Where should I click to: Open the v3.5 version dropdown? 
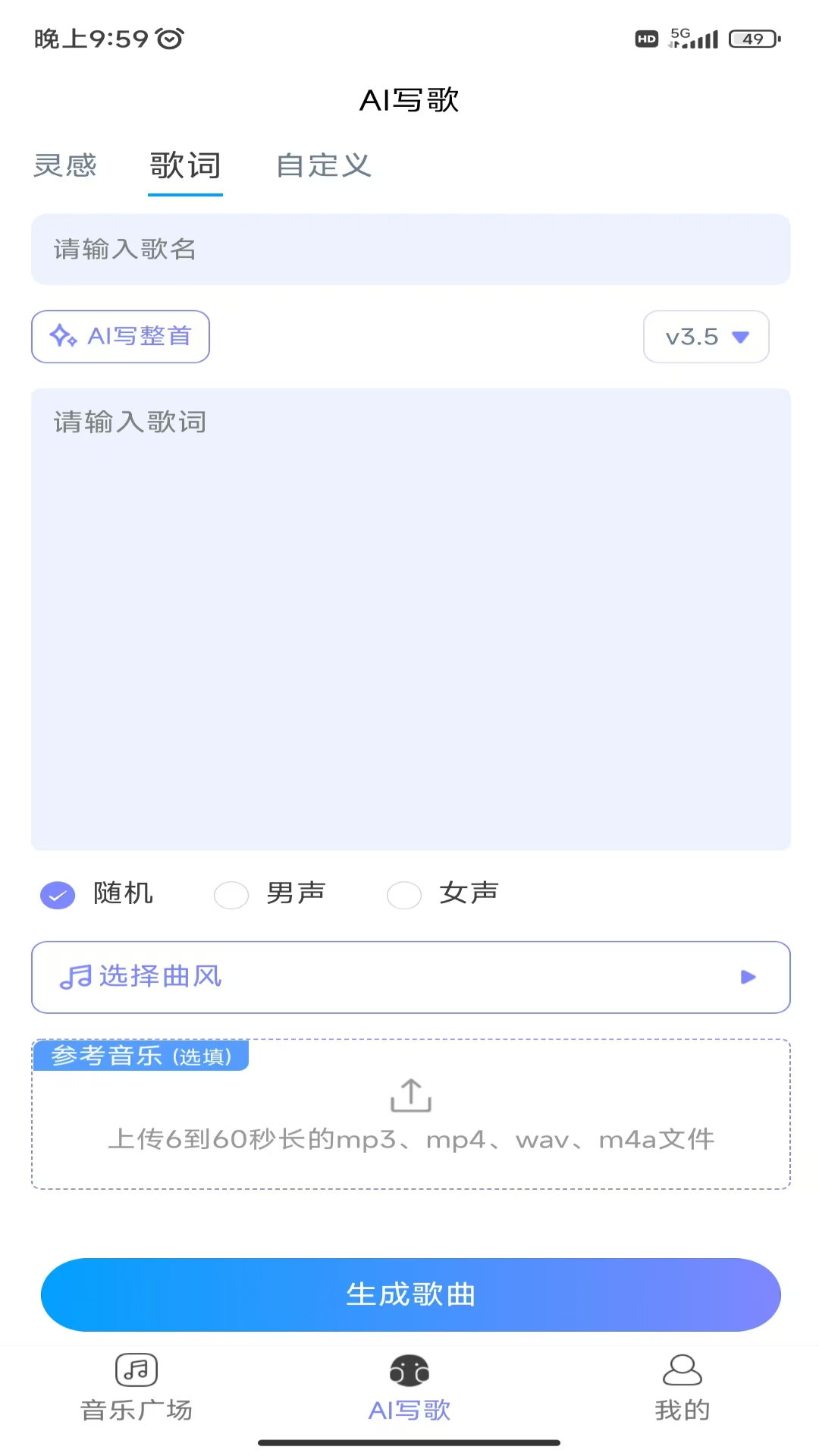(705, 336)
